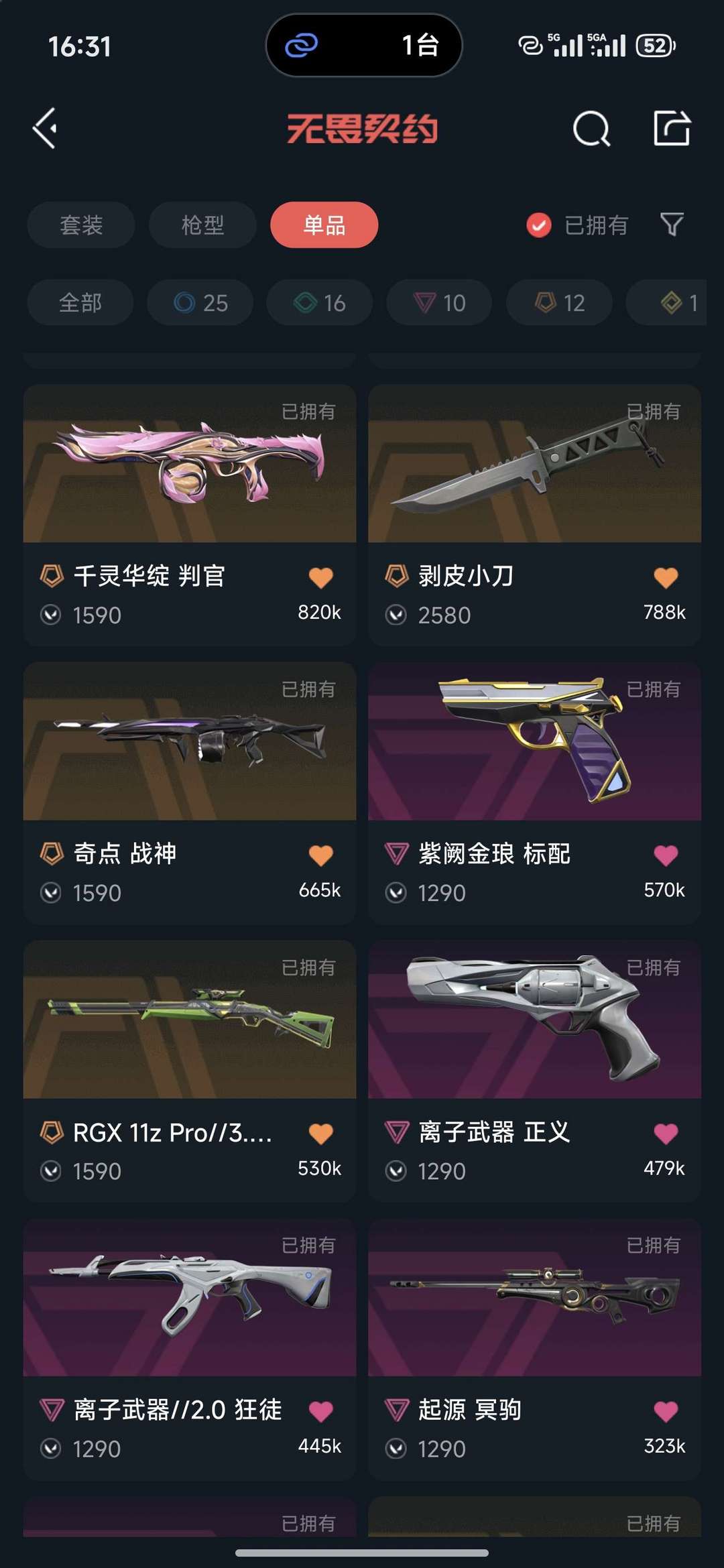724x1568 pixels.
Task: Toggle the 已拥有 owned filter
Action: 577,225
